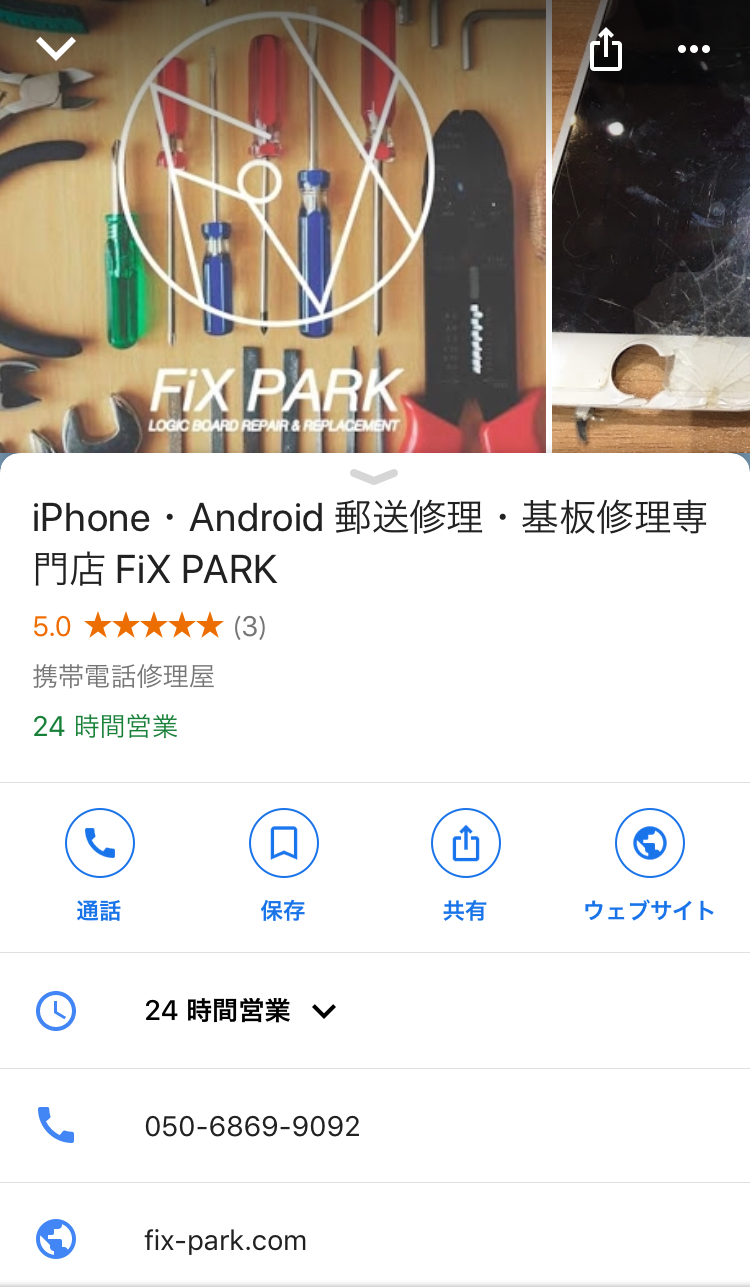Image resolution: width=750 pixels, height=1287 pixels.
Task: Save this place with the 保存 button
Action: pos(283,866)
